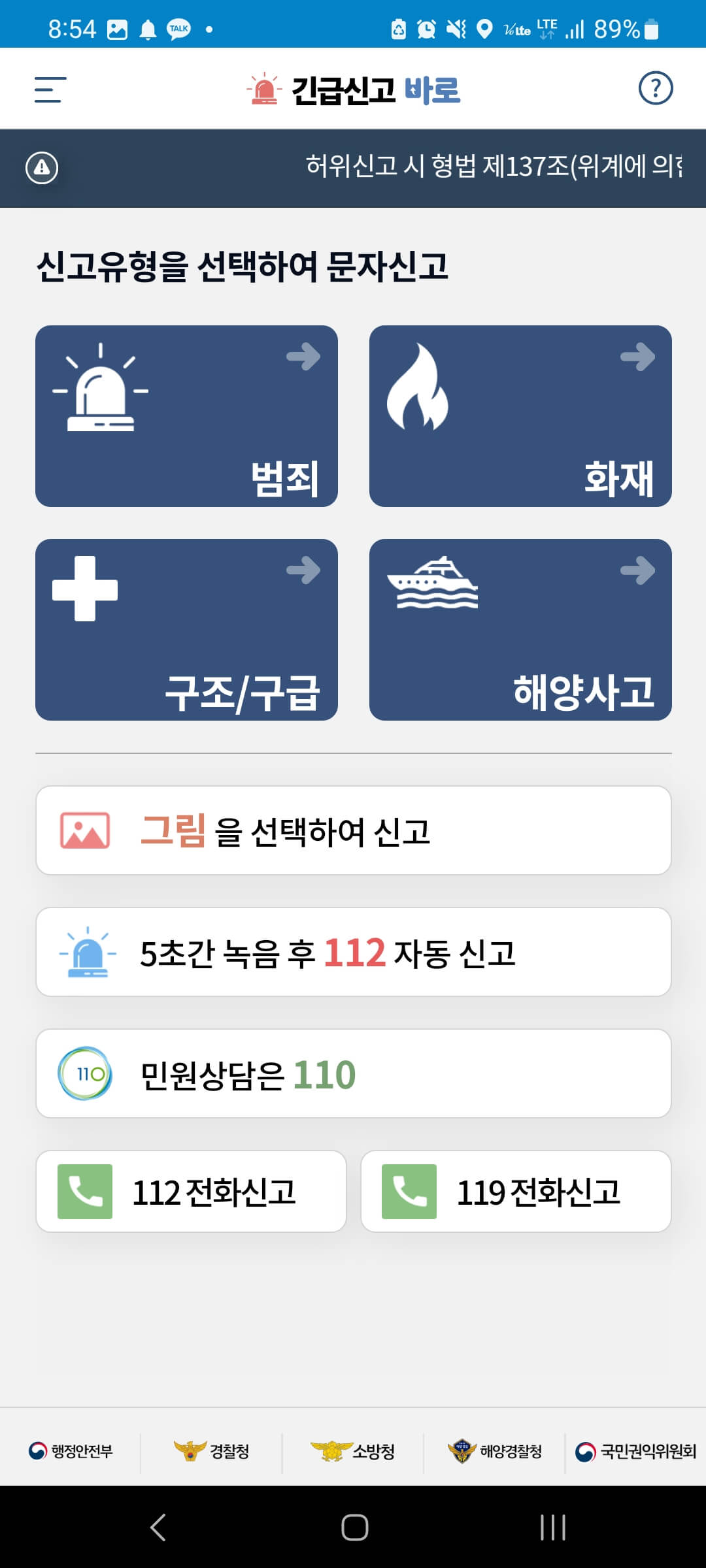Click the 110 circle icon for consultation
Image resolution: width=706 pixels, height=1568 pixels.
tap(85, 1073)
